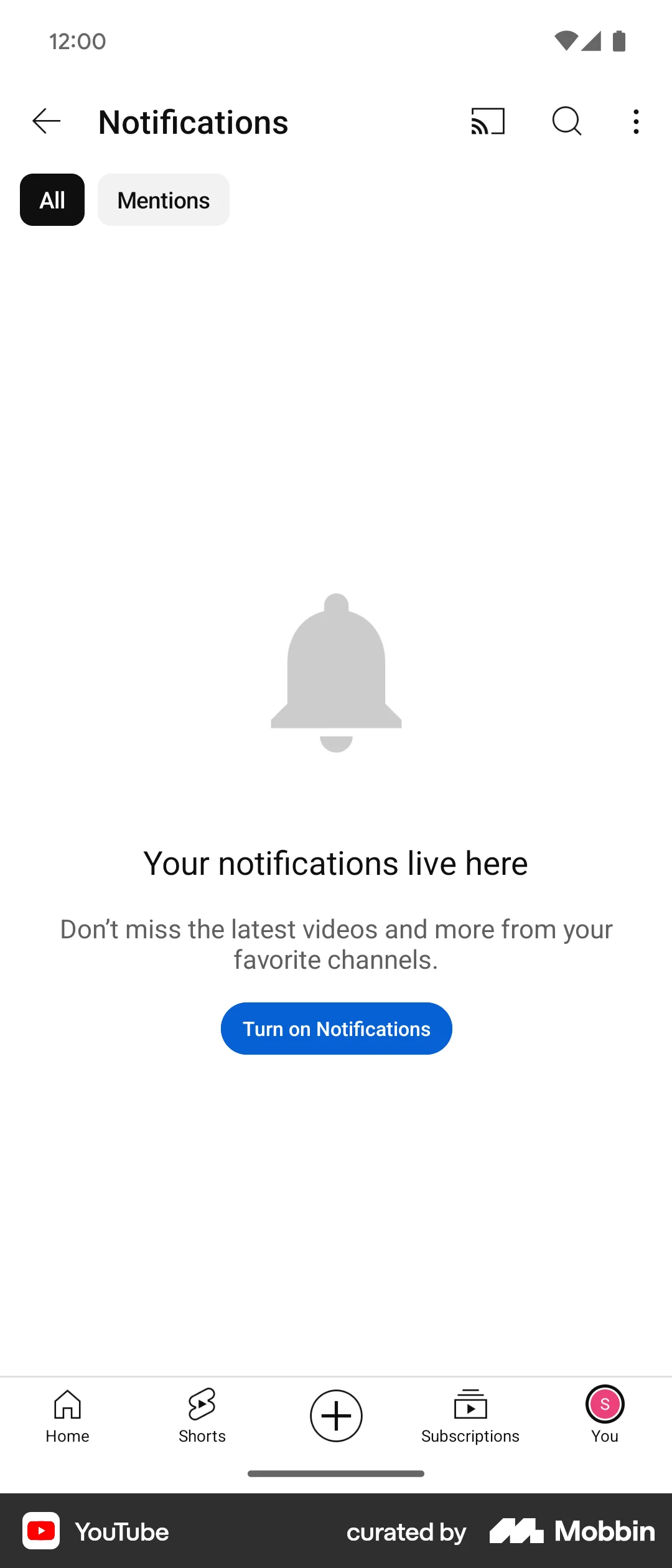Tap the grey bell illustration
The height and width of the screenshot is (1568, 672).
336,672
